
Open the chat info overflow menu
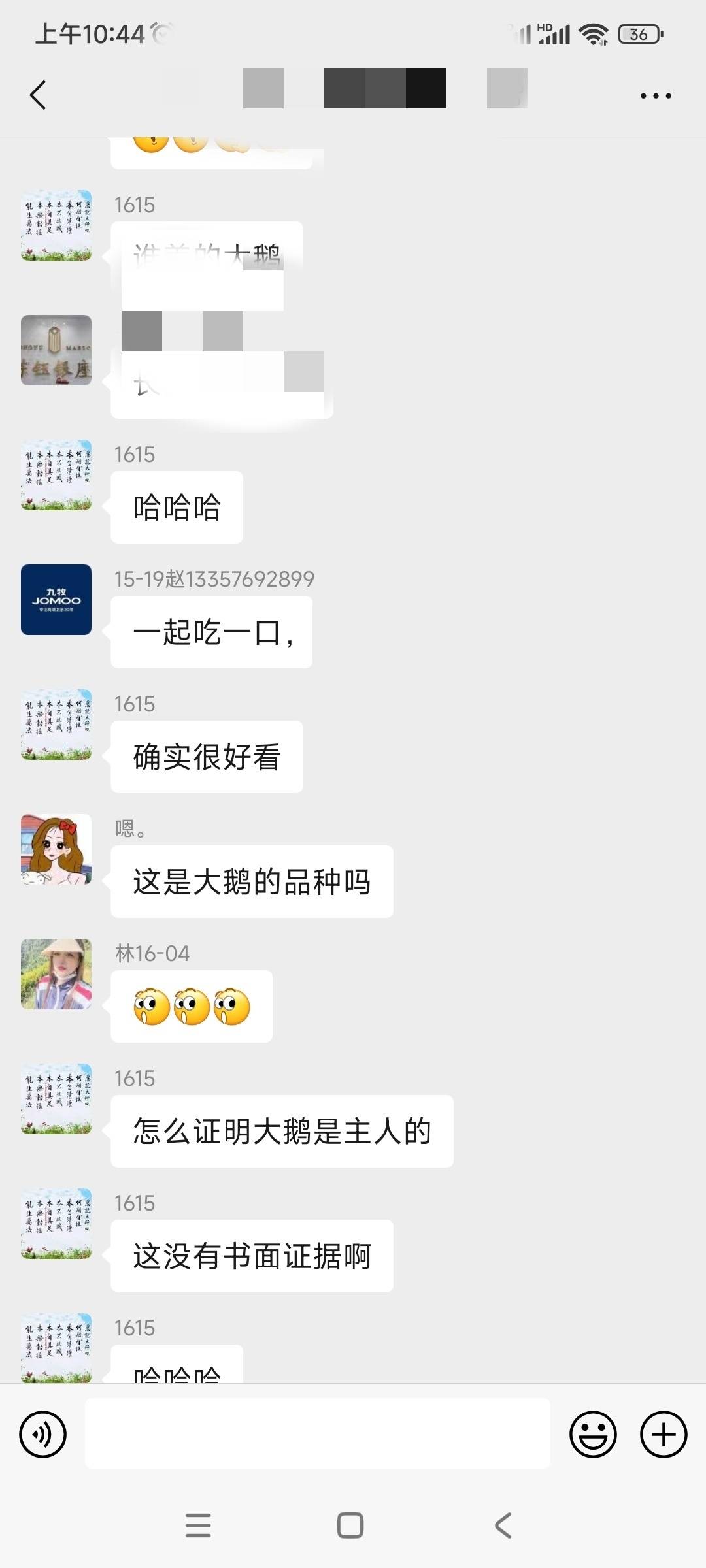click(655, 96)
